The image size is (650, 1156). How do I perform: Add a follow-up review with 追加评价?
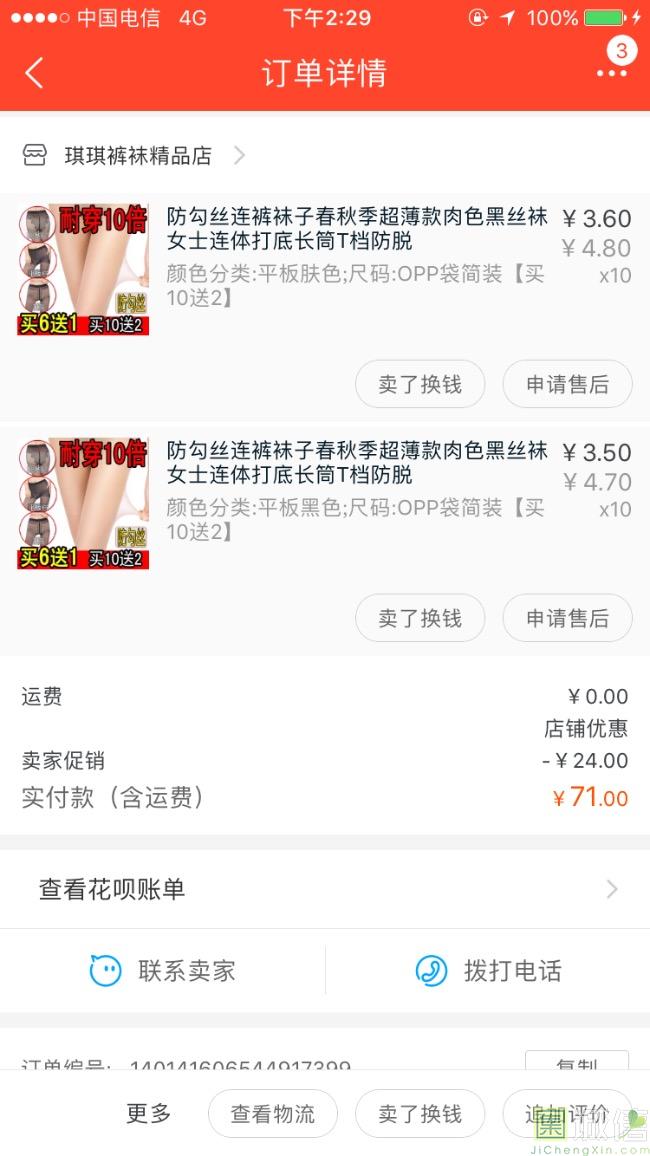[567, 1113]
